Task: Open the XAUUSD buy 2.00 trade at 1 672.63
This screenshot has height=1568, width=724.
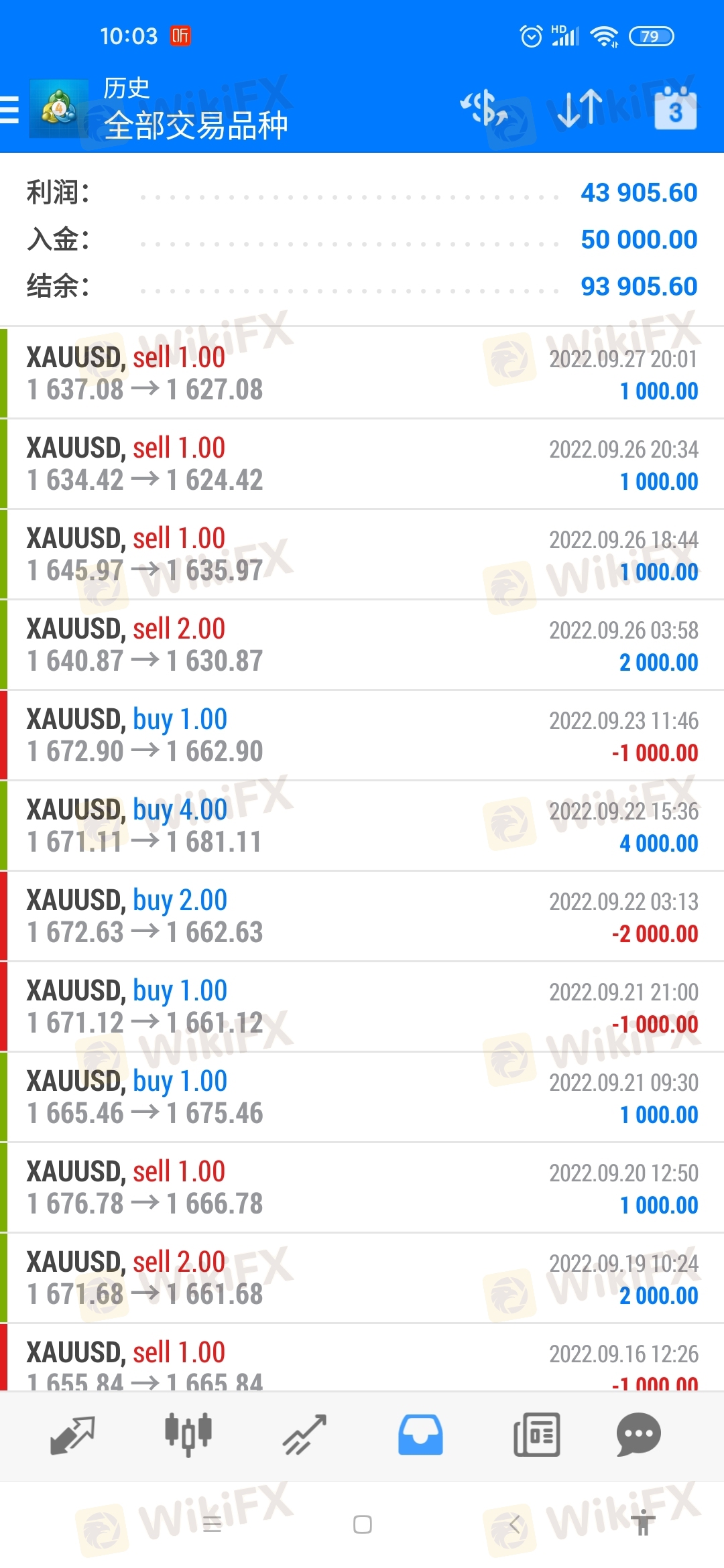Action: [x=362, y=916]
